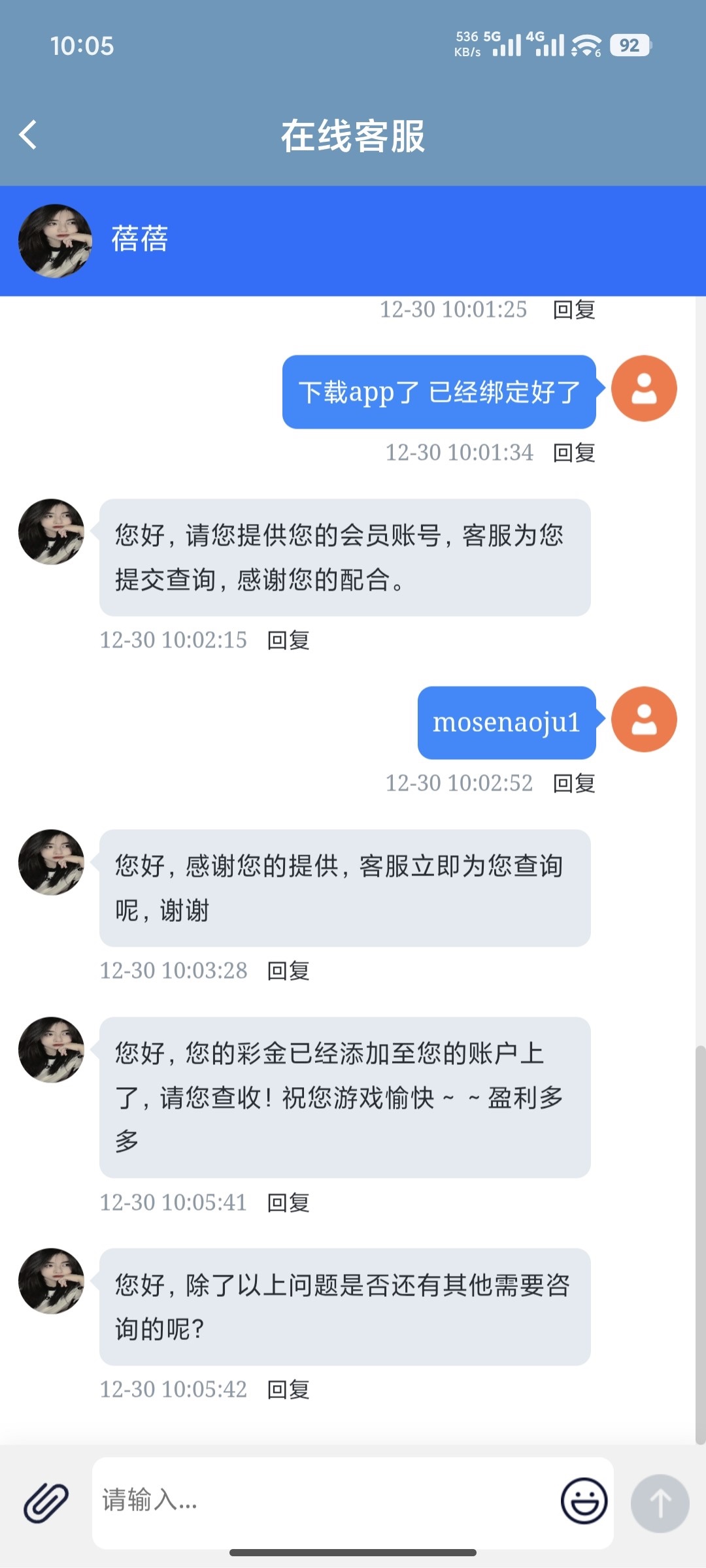Tap the back arrow to leave chat
This screenshot has width=706, height=1568.
tap(27, 134)
